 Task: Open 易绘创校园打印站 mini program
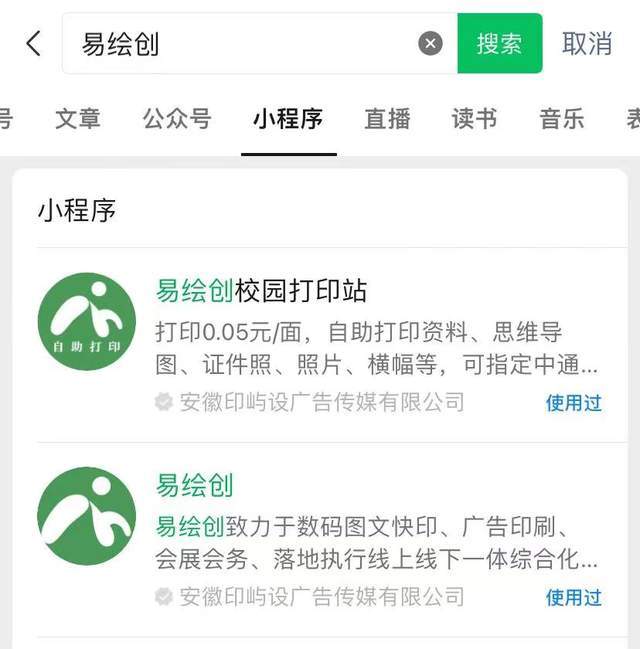(262, 291)
